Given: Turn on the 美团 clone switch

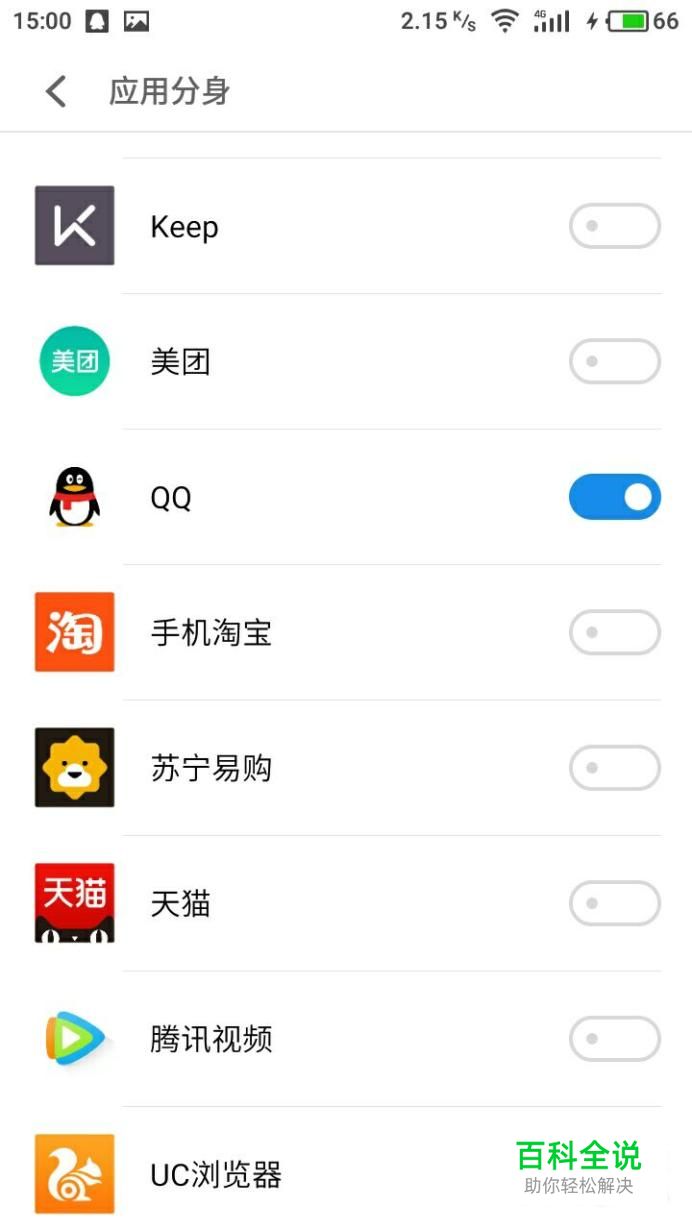Looking at the screenshot, I should coord(615,361).
